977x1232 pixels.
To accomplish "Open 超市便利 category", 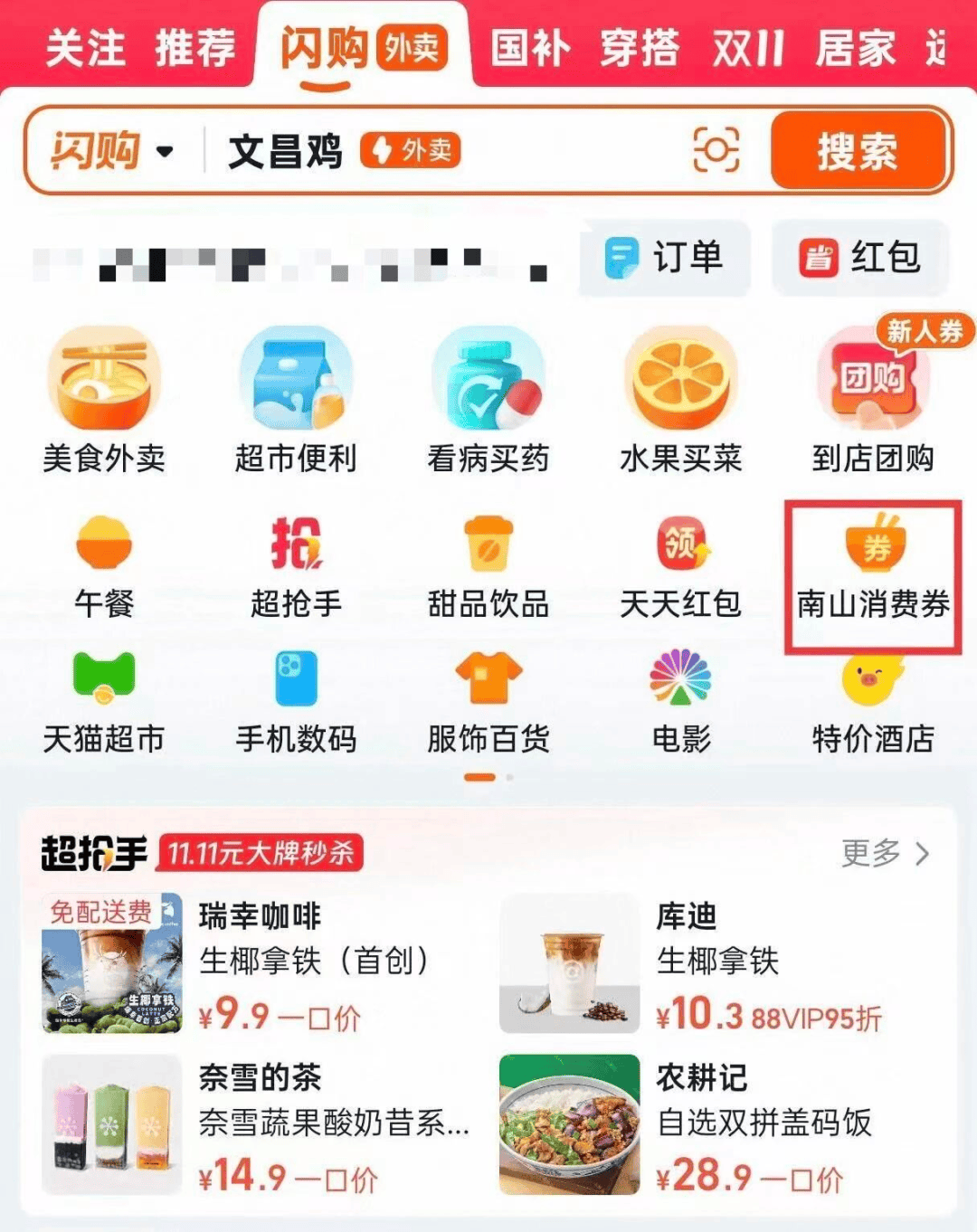I will (x=296, y=400).
